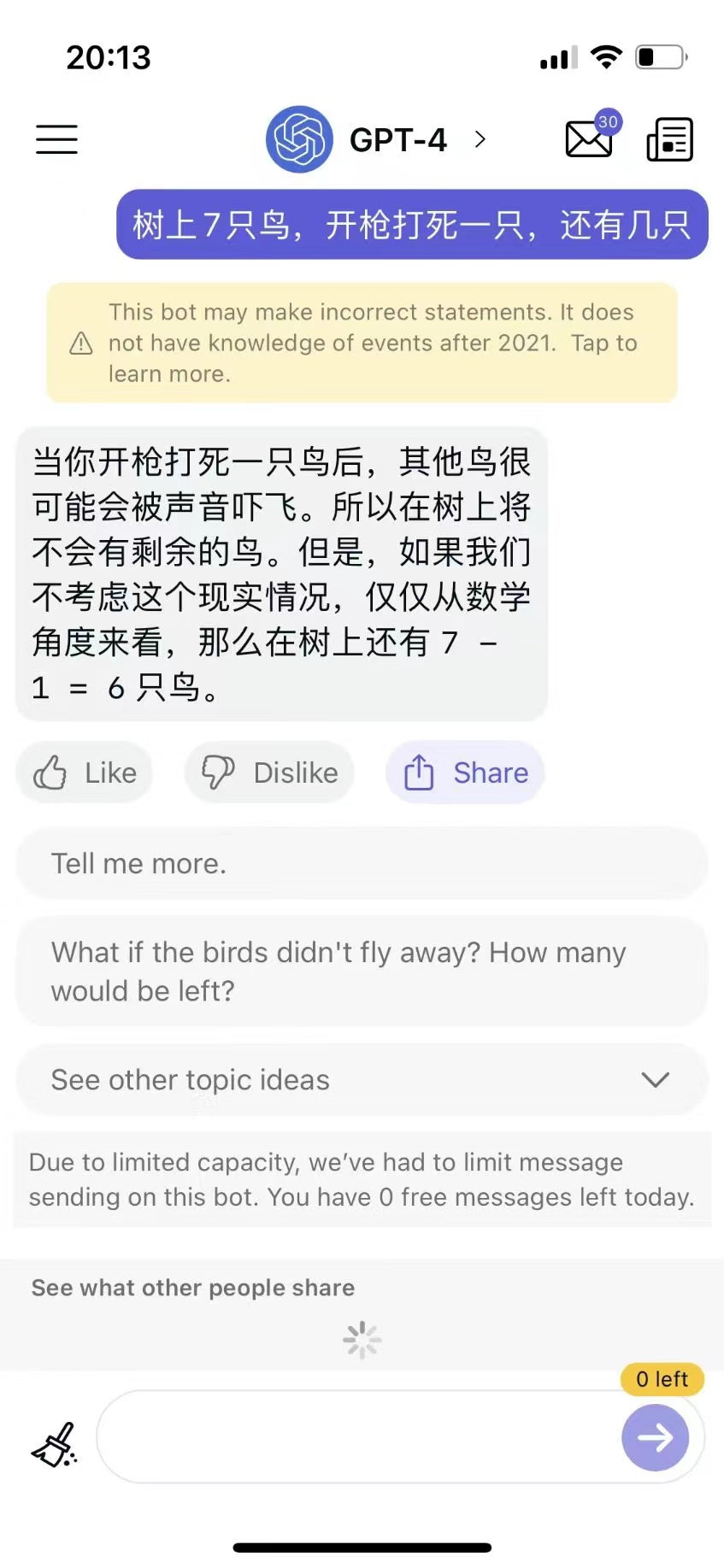The width and height of the screenshot is (724, 1568).
Task: Ask what if the birds didn't fly away
Action: tap(362, 972)
